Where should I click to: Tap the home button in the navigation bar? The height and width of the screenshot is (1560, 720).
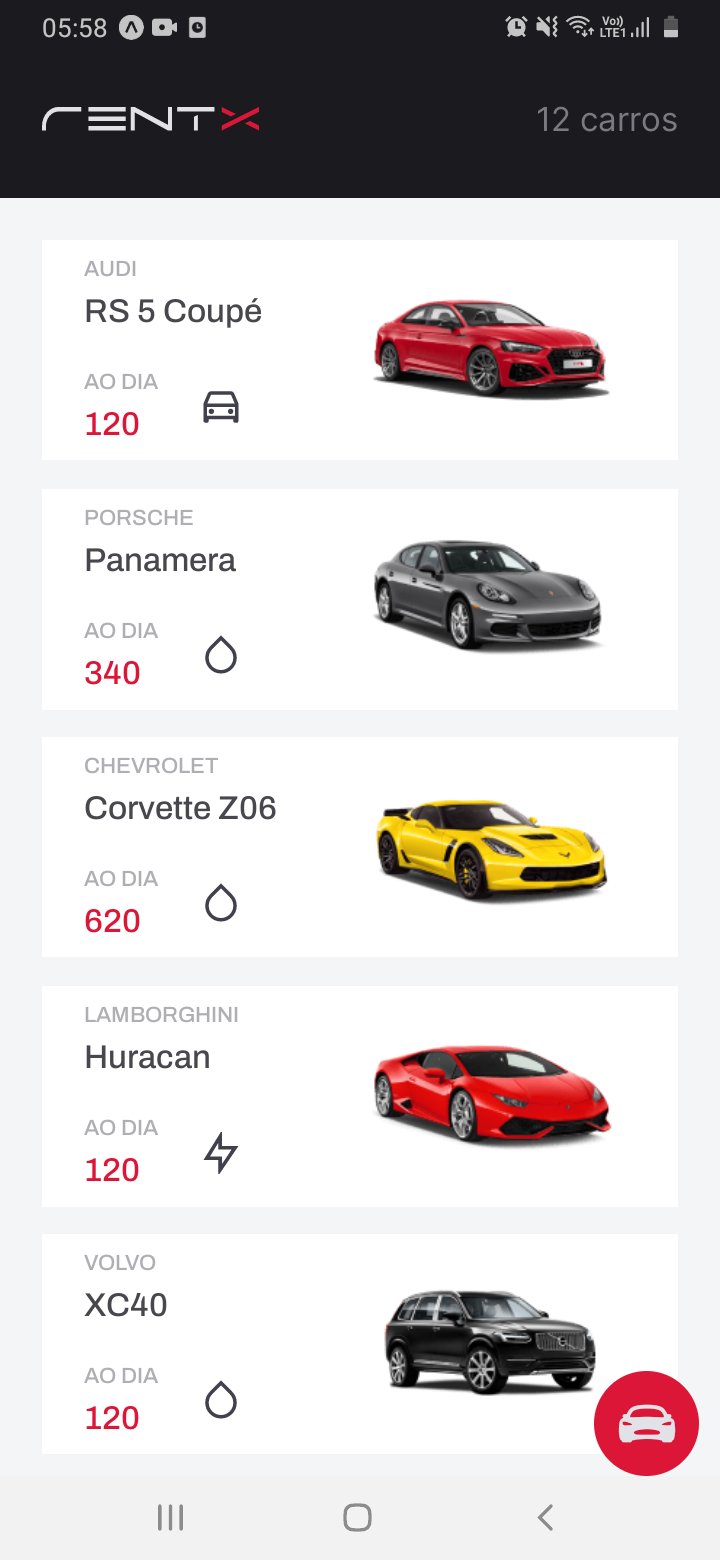[356, 1516]
